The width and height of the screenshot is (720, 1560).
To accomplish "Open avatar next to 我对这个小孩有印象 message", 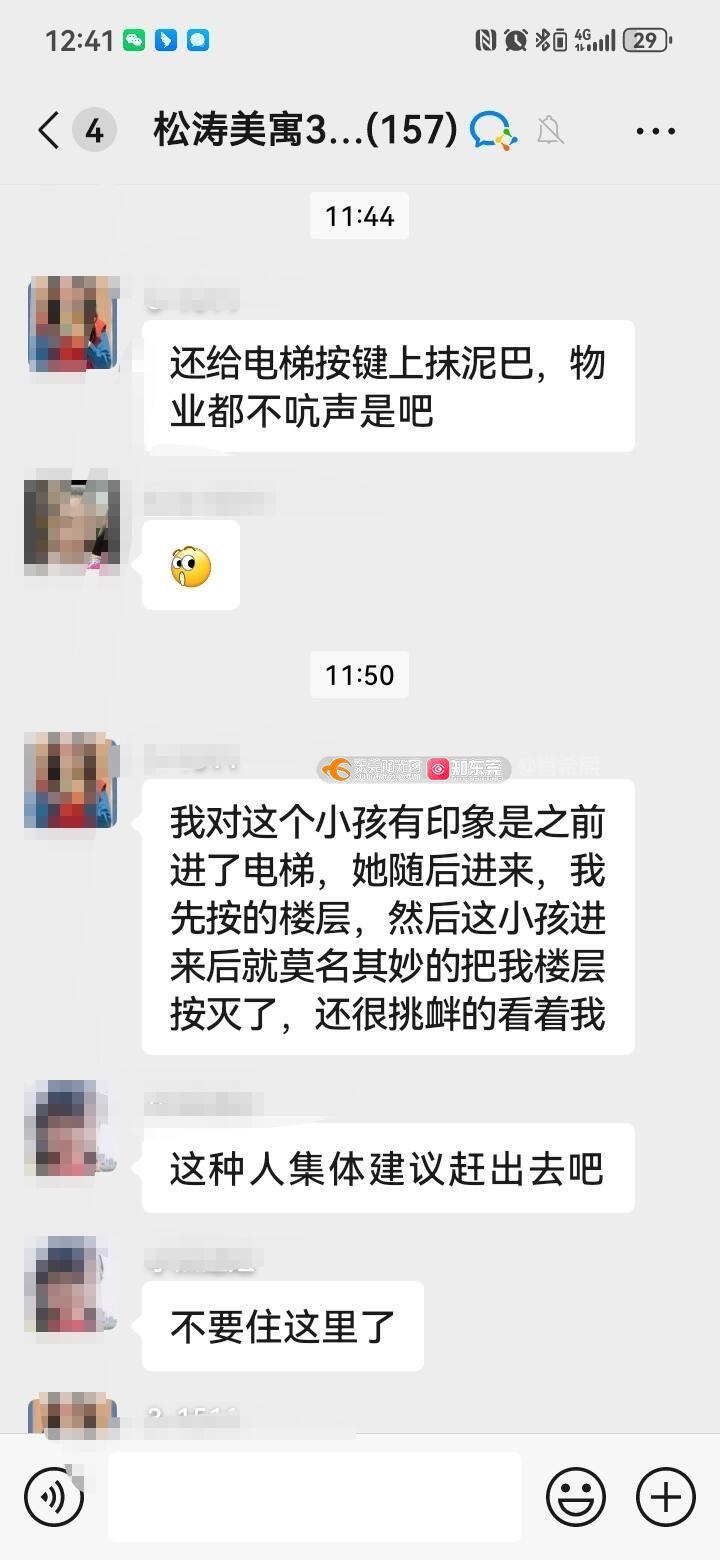I will (72, 780).
